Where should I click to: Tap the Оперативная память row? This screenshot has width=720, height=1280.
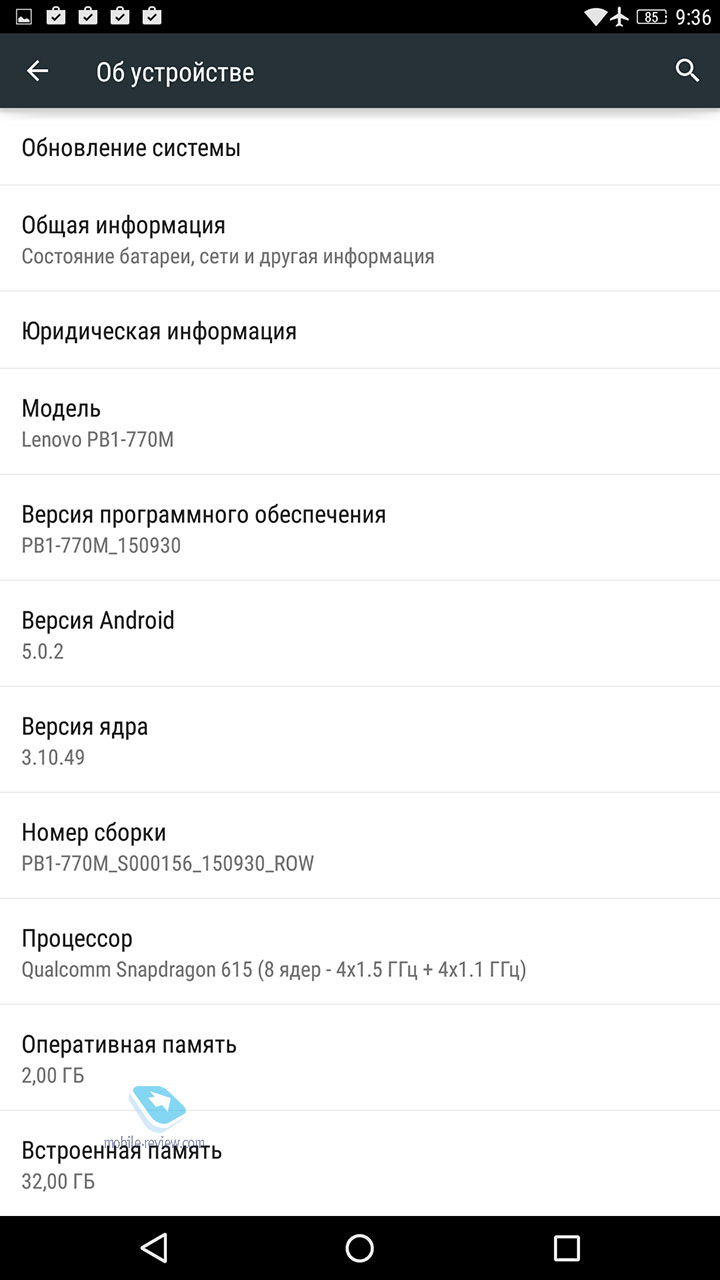click(x=360, y=1058)
